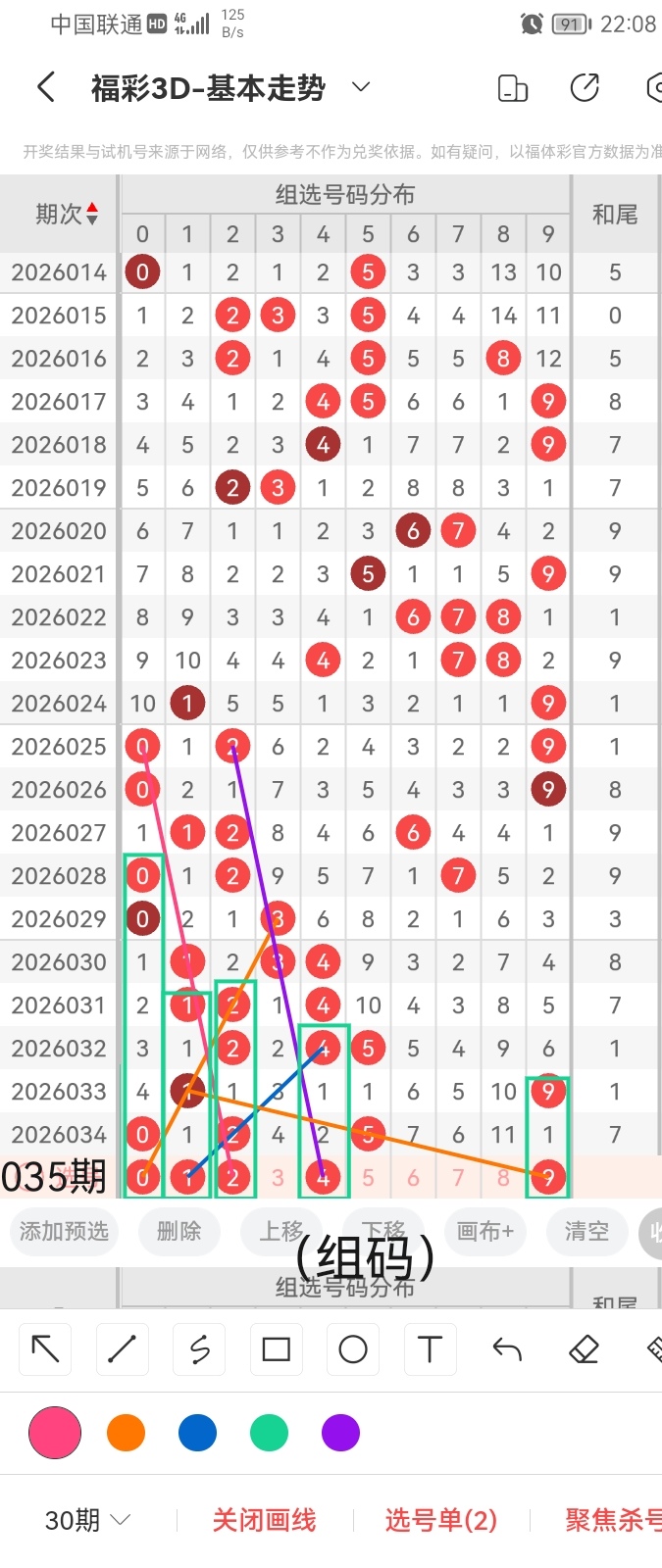
Task: Choose the freehand curve tool
Action: (x=199, y=1349)
